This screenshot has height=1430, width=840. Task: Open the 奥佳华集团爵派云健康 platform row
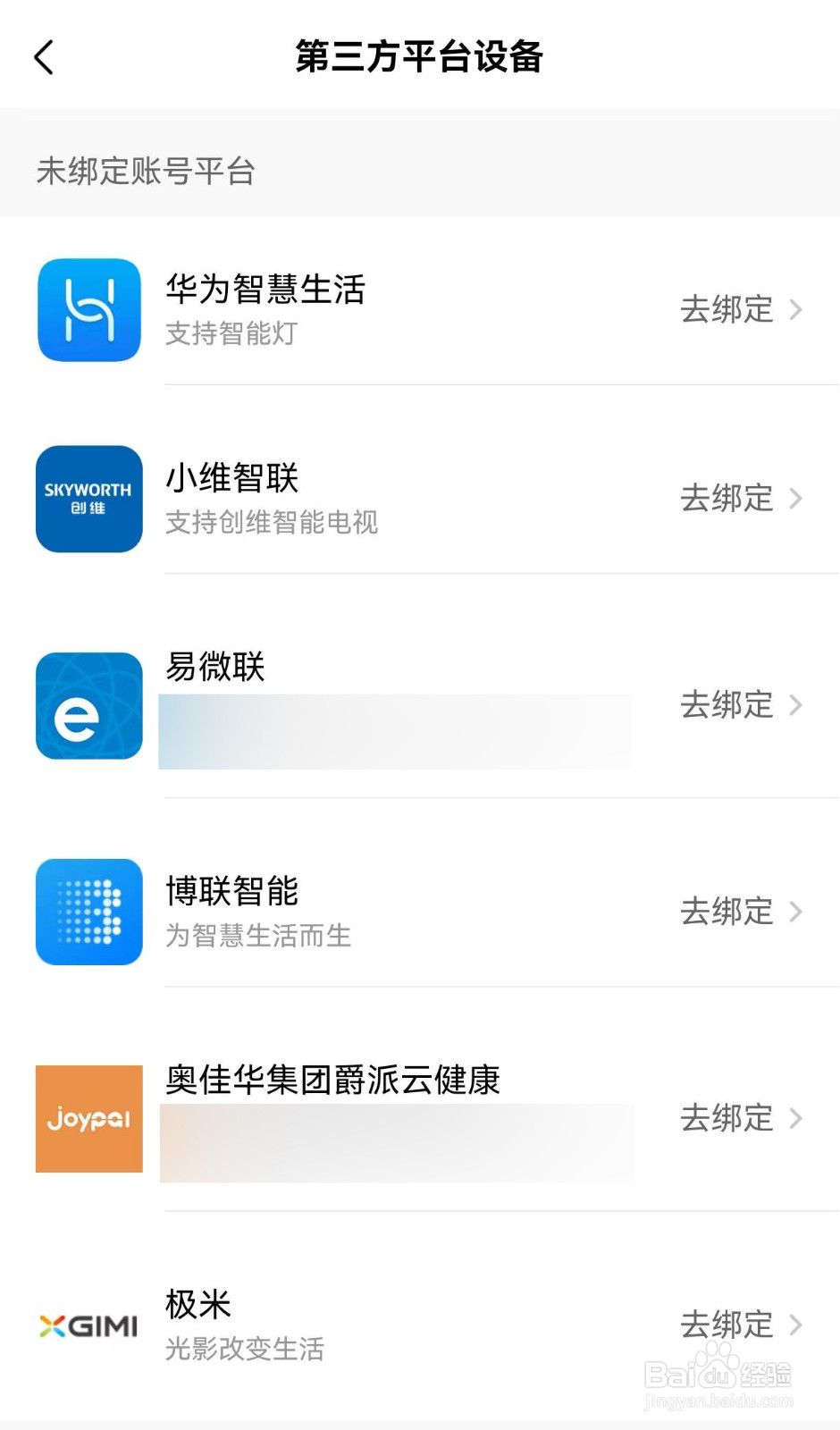click(420, 1118)
